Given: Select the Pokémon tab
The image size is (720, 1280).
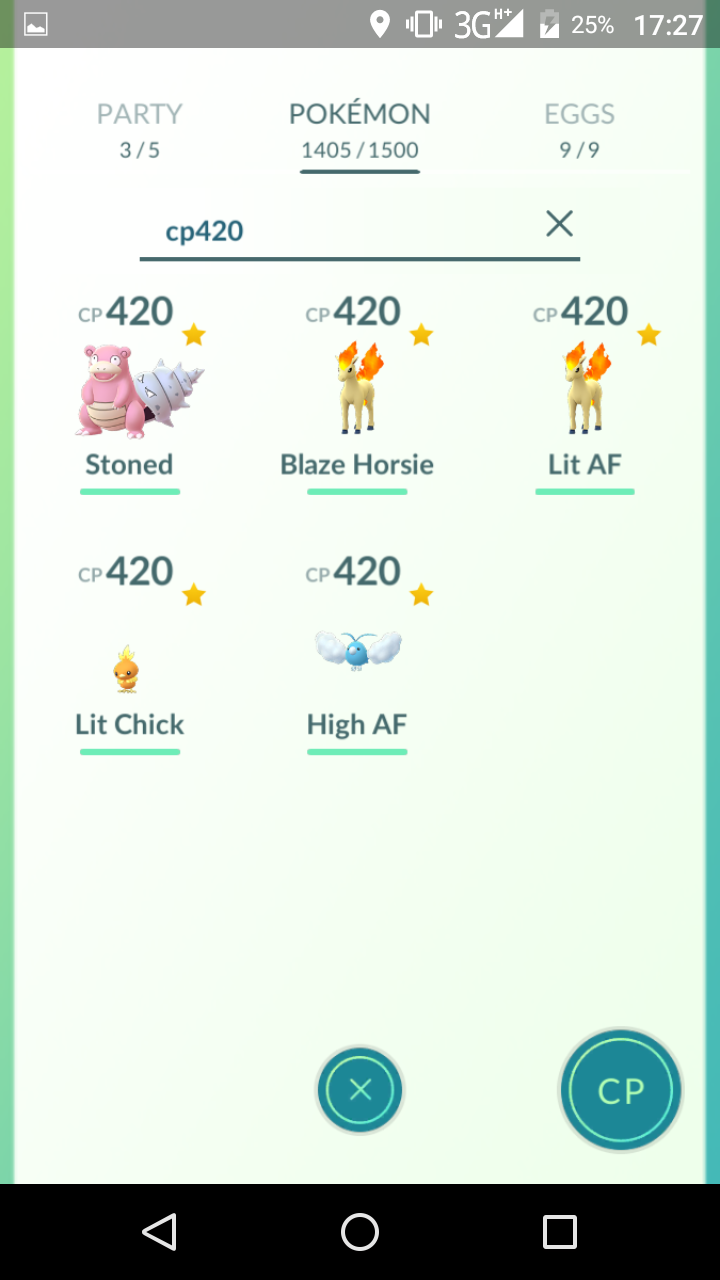Looking at the screenshot, I should pyautogui.click(x=360, y=131).
